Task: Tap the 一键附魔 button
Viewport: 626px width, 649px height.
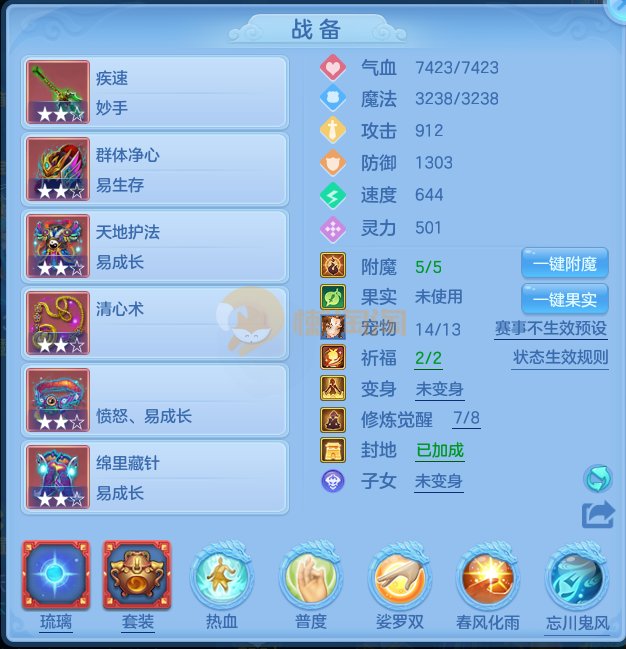Action: point(564,264)
